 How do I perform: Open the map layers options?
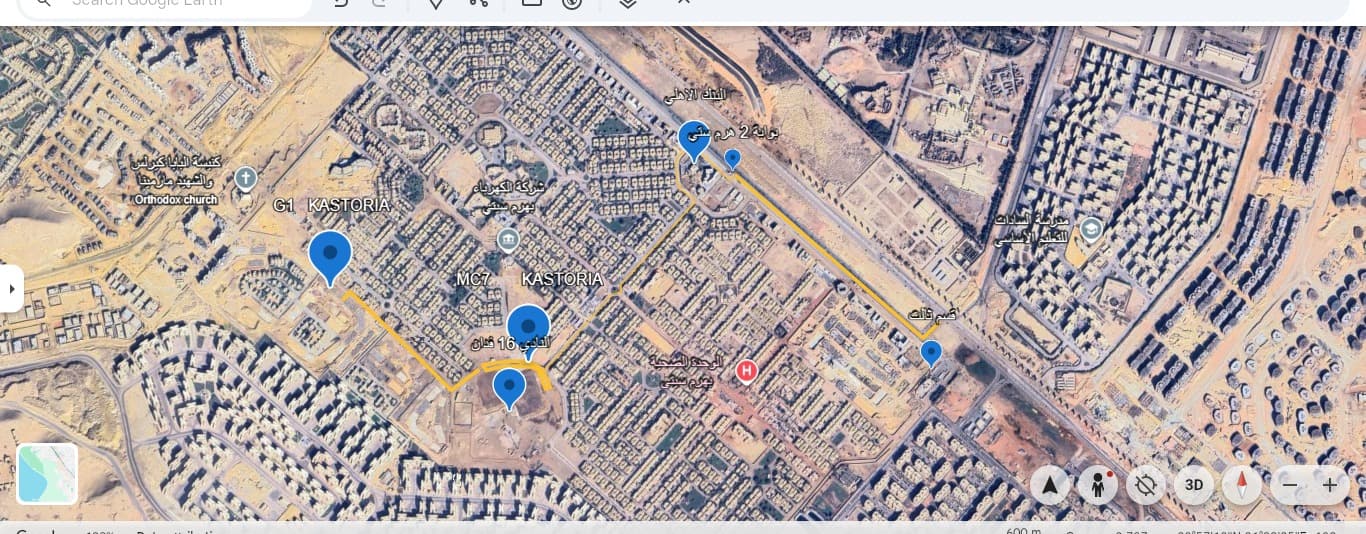coord(627,3)
